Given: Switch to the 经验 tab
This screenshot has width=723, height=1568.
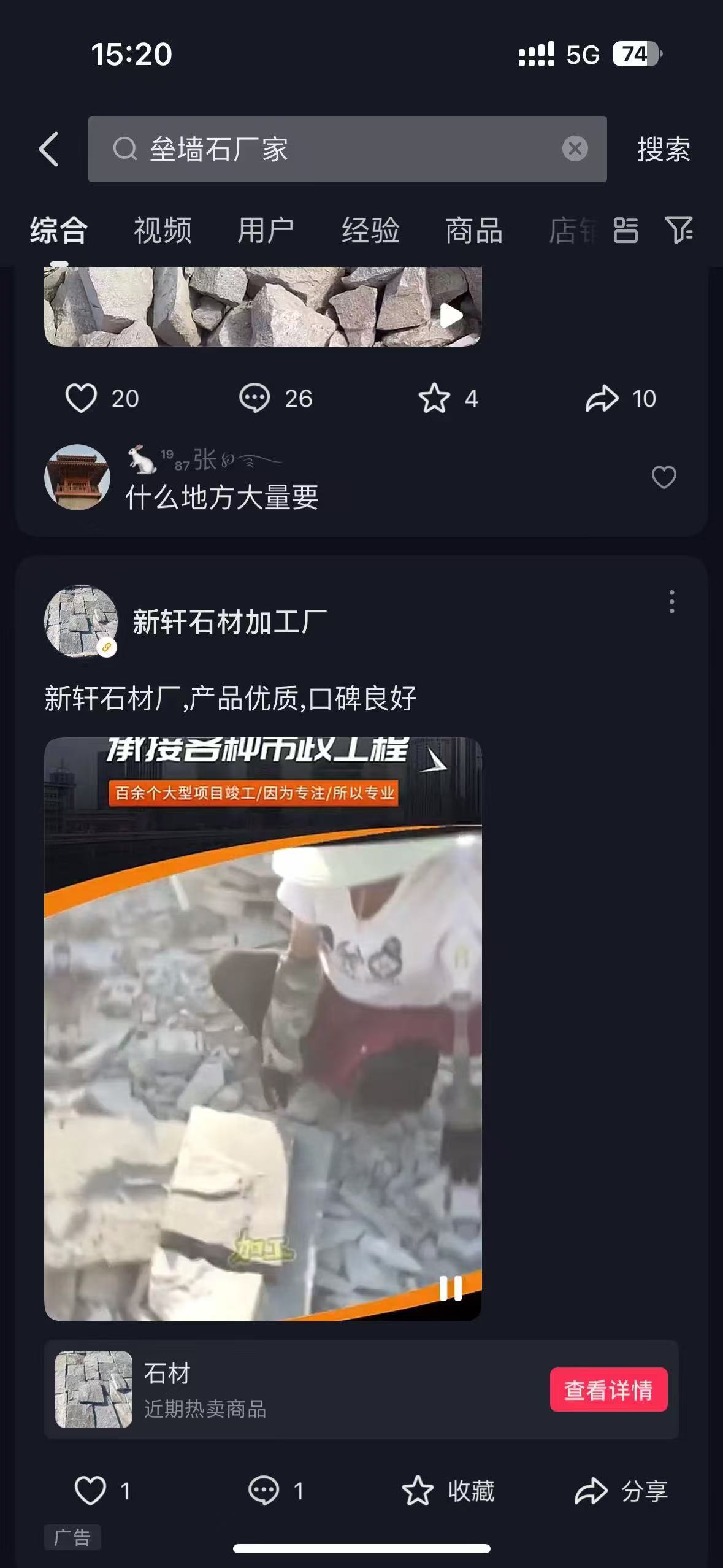Looking at the screenshot, I should tap(370, 231).
